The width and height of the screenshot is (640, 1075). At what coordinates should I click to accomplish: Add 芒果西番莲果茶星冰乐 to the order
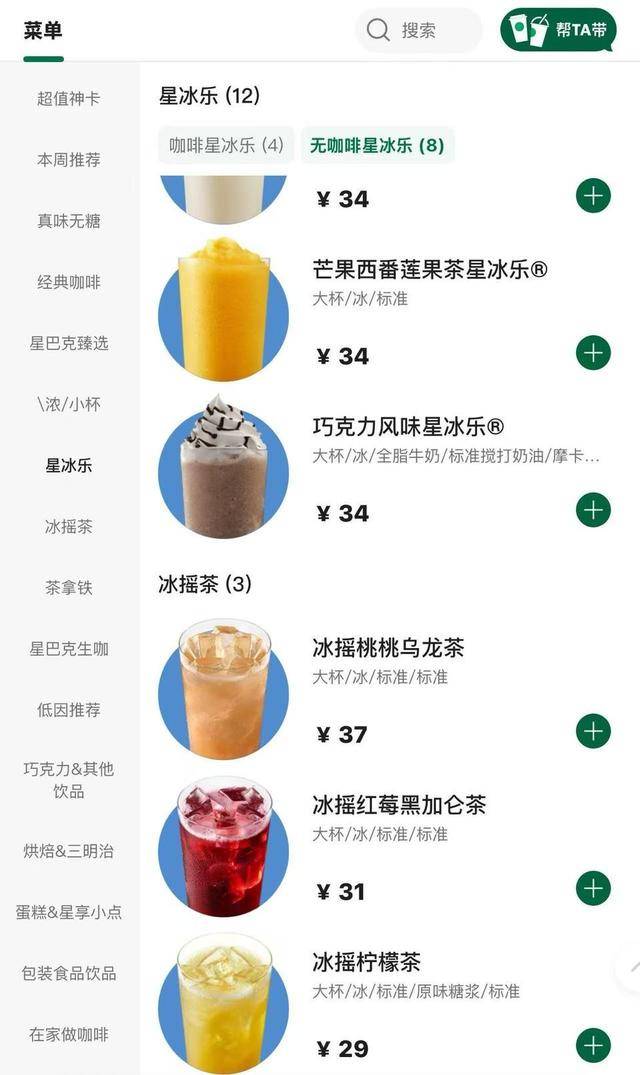(x=593, y=353)
